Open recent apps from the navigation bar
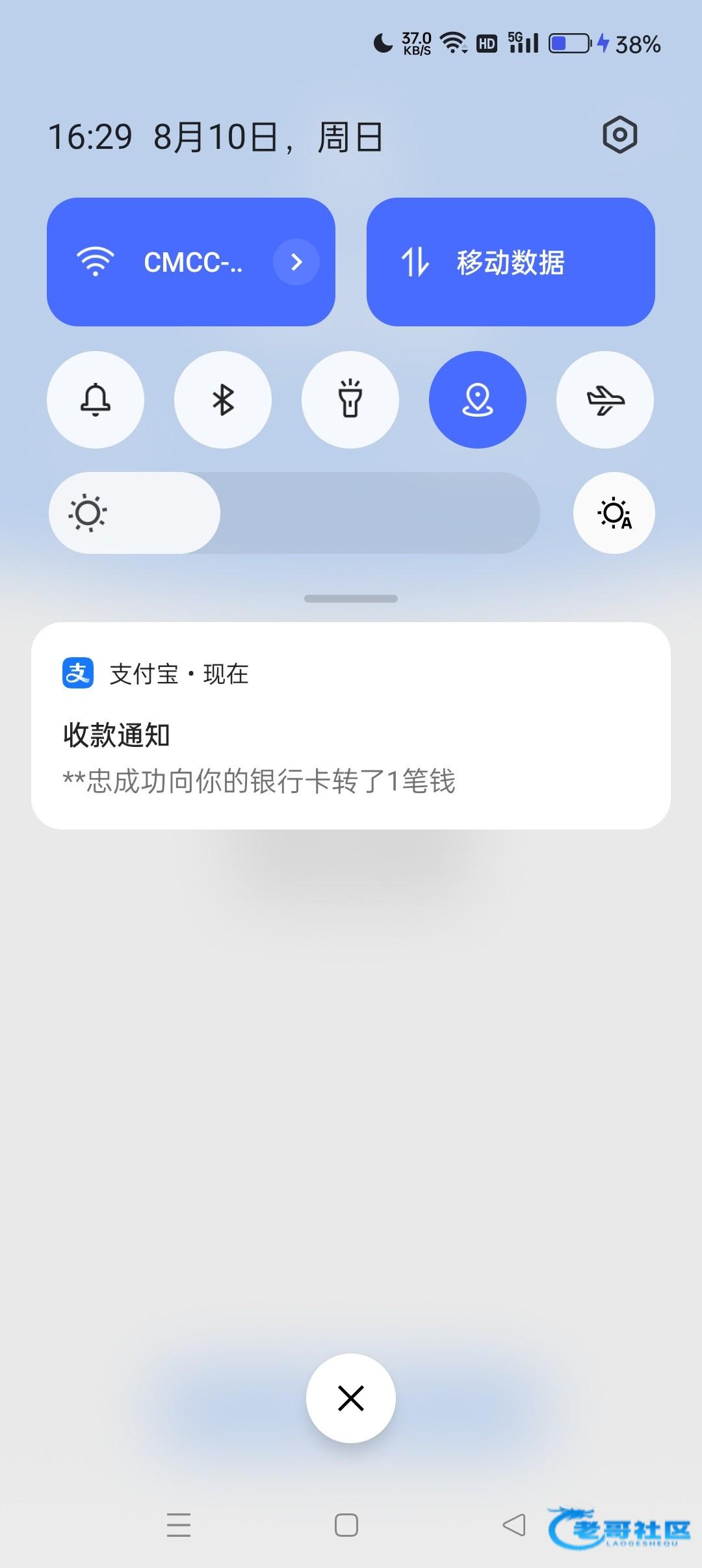Screen dimensions: 702x1568 point(179,1524)
